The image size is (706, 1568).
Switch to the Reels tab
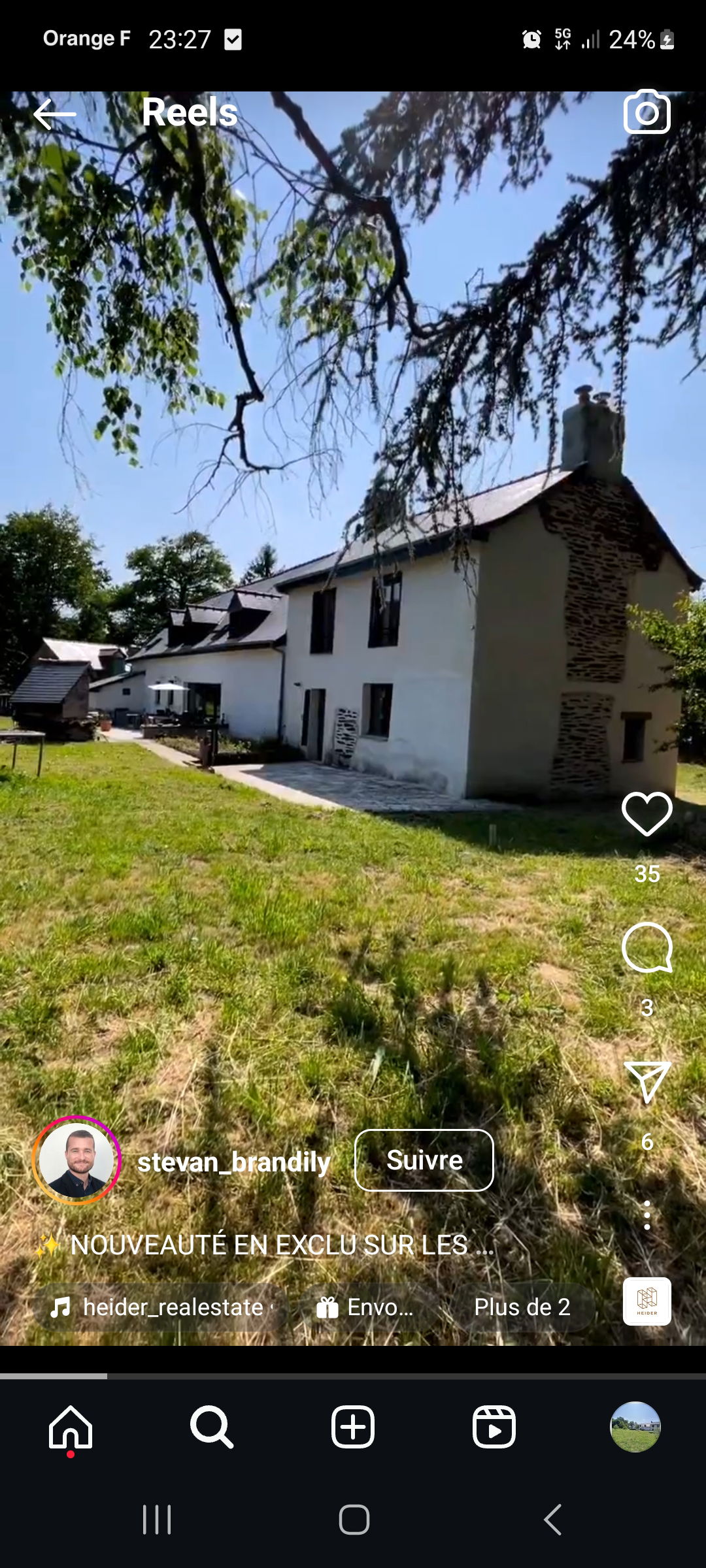[494, 1427]
